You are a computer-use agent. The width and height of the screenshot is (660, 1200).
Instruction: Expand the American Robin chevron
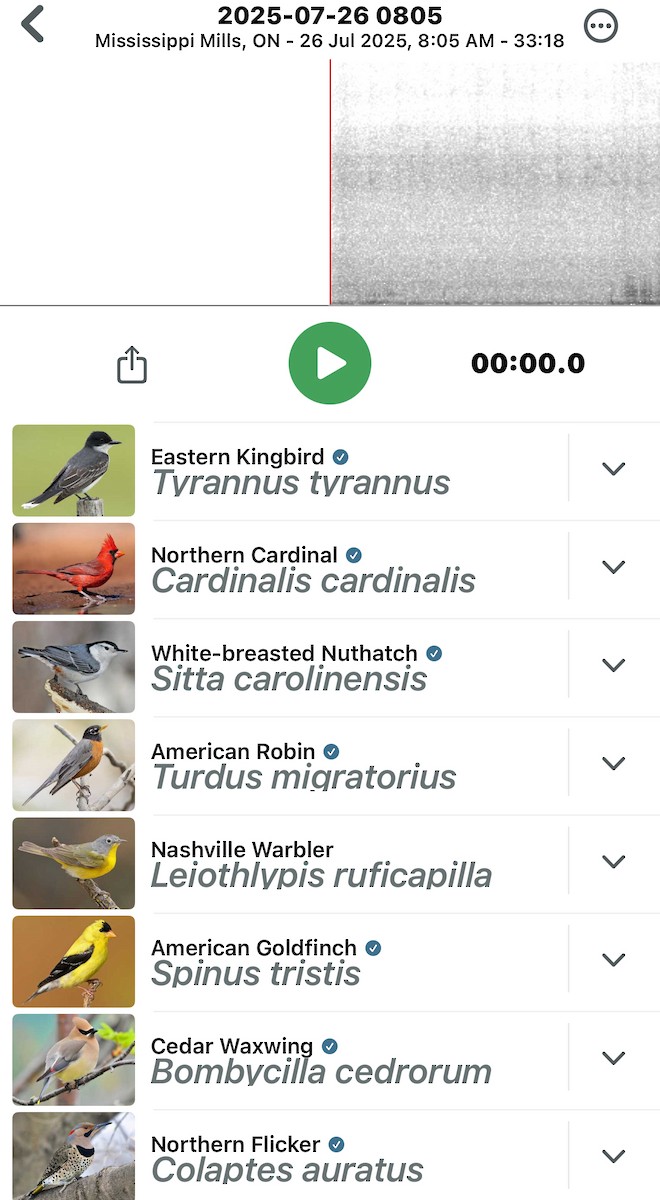(x=613, y=763)
